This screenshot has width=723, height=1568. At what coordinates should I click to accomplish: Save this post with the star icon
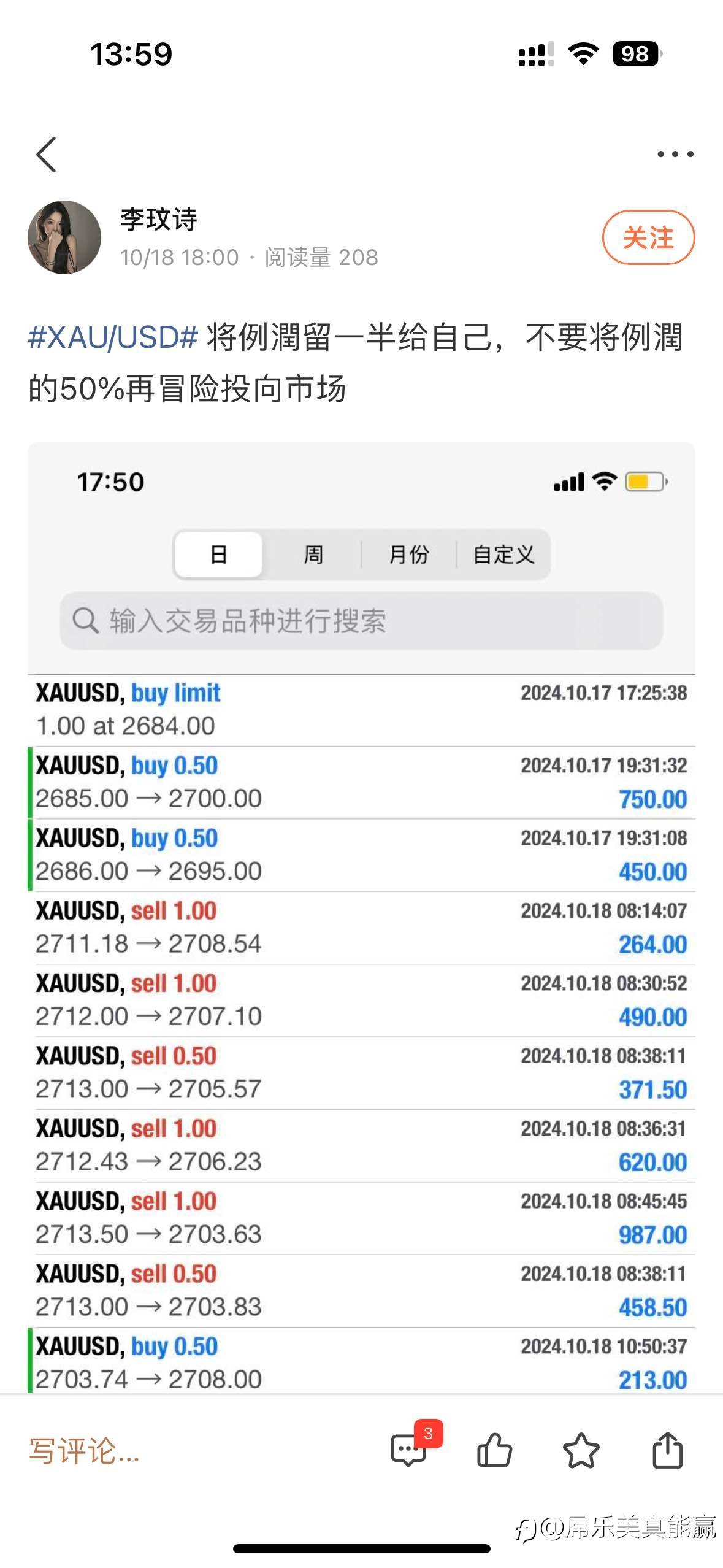point(581,1451)
